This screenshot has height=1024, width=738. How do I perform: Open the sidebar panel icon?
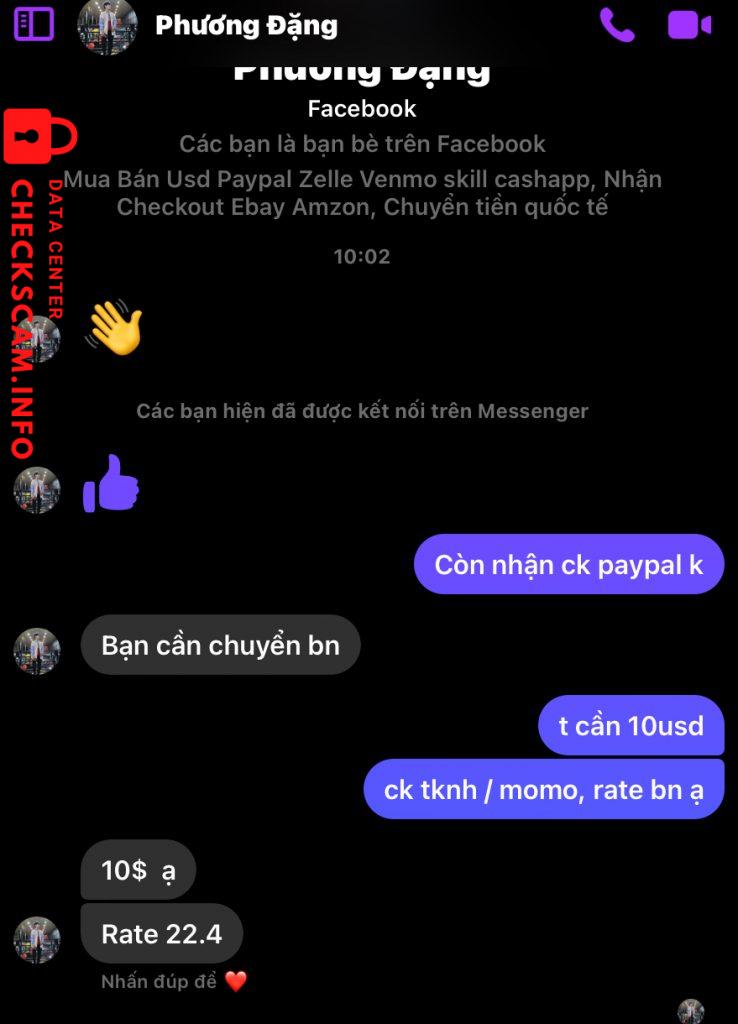[x=34, y=24]
